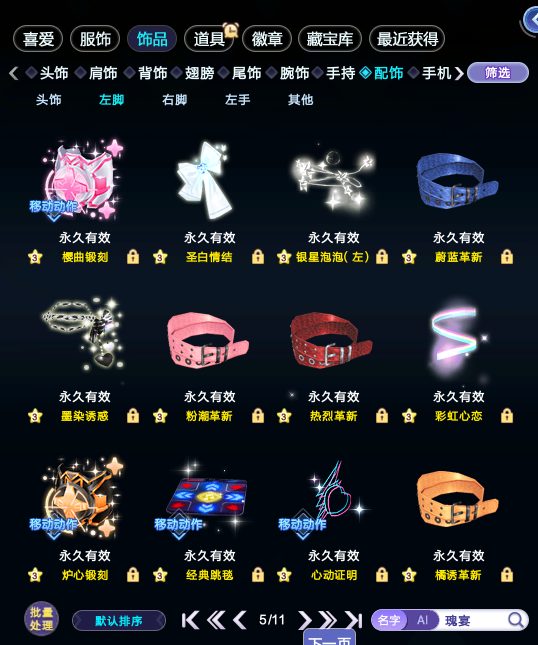This screenshot has width=538, height=645.
Task: Select the 手持 category
Action: click(340, 73)
